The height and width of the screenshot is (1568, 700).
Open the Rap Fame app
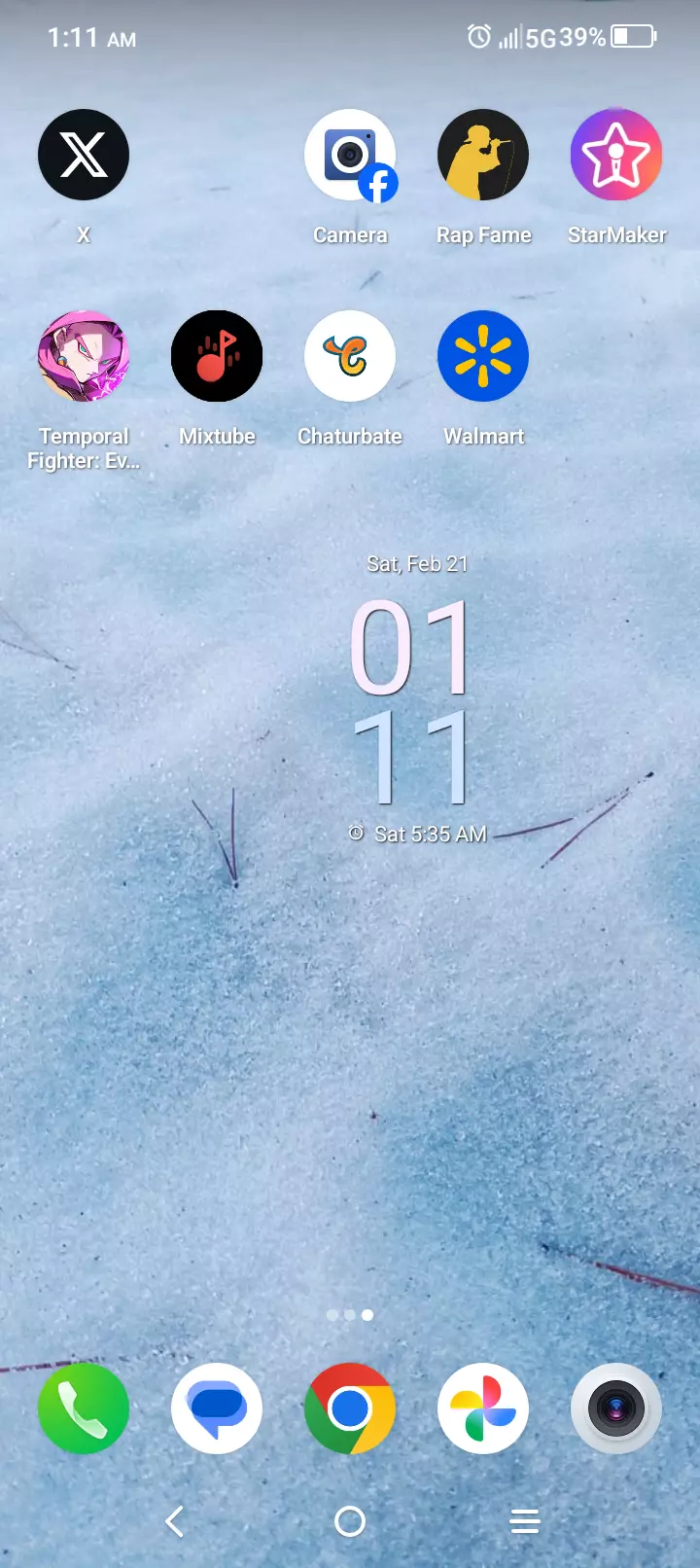pos(483,156)
